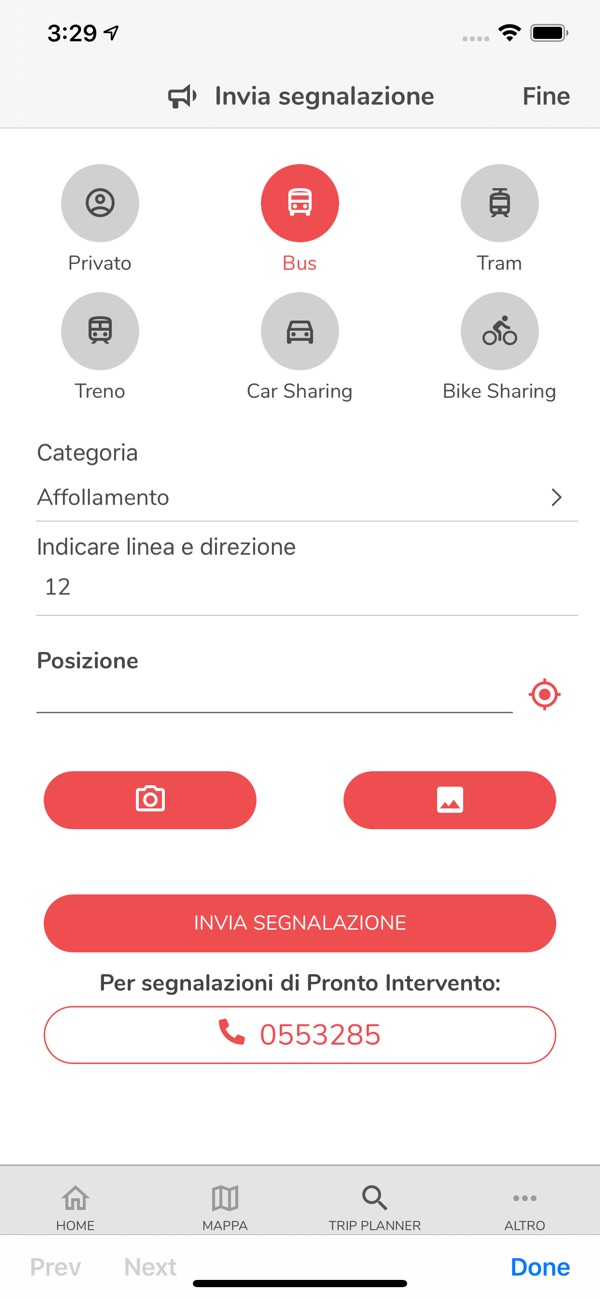Call the 0553285 Pronto Intervento number

point(300,1034)
